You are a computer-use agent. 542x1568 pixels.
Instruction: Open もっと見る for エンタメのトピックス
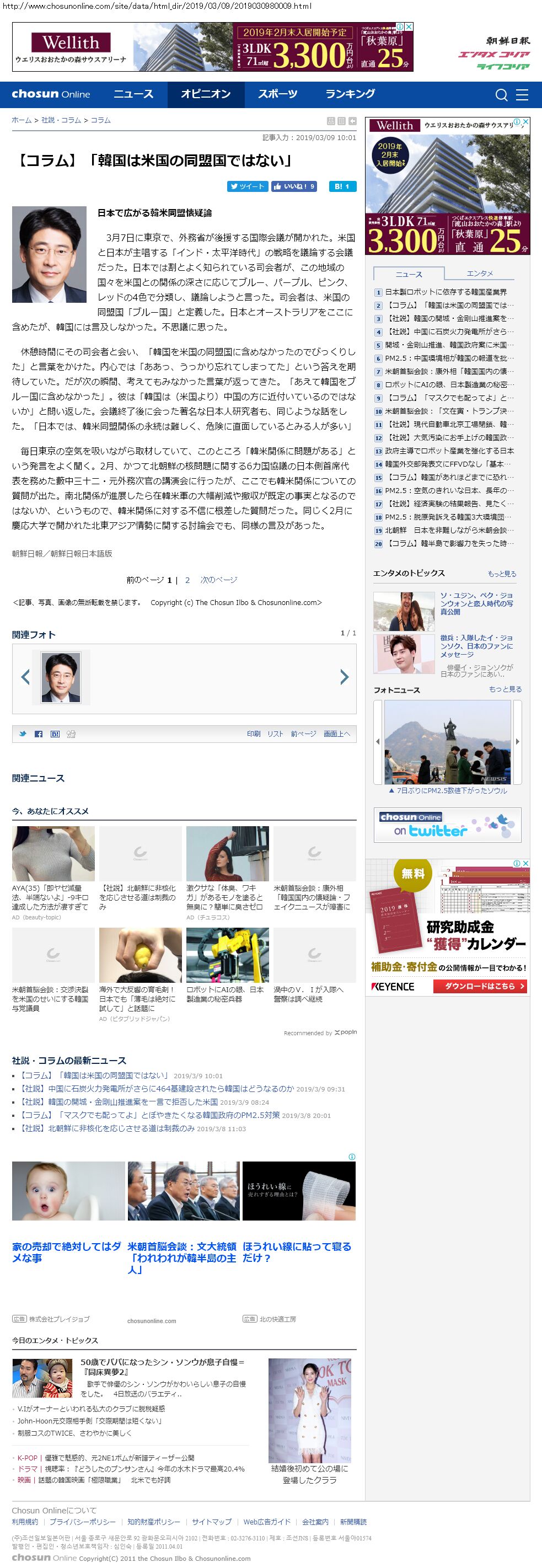click(x=502, y=574)
